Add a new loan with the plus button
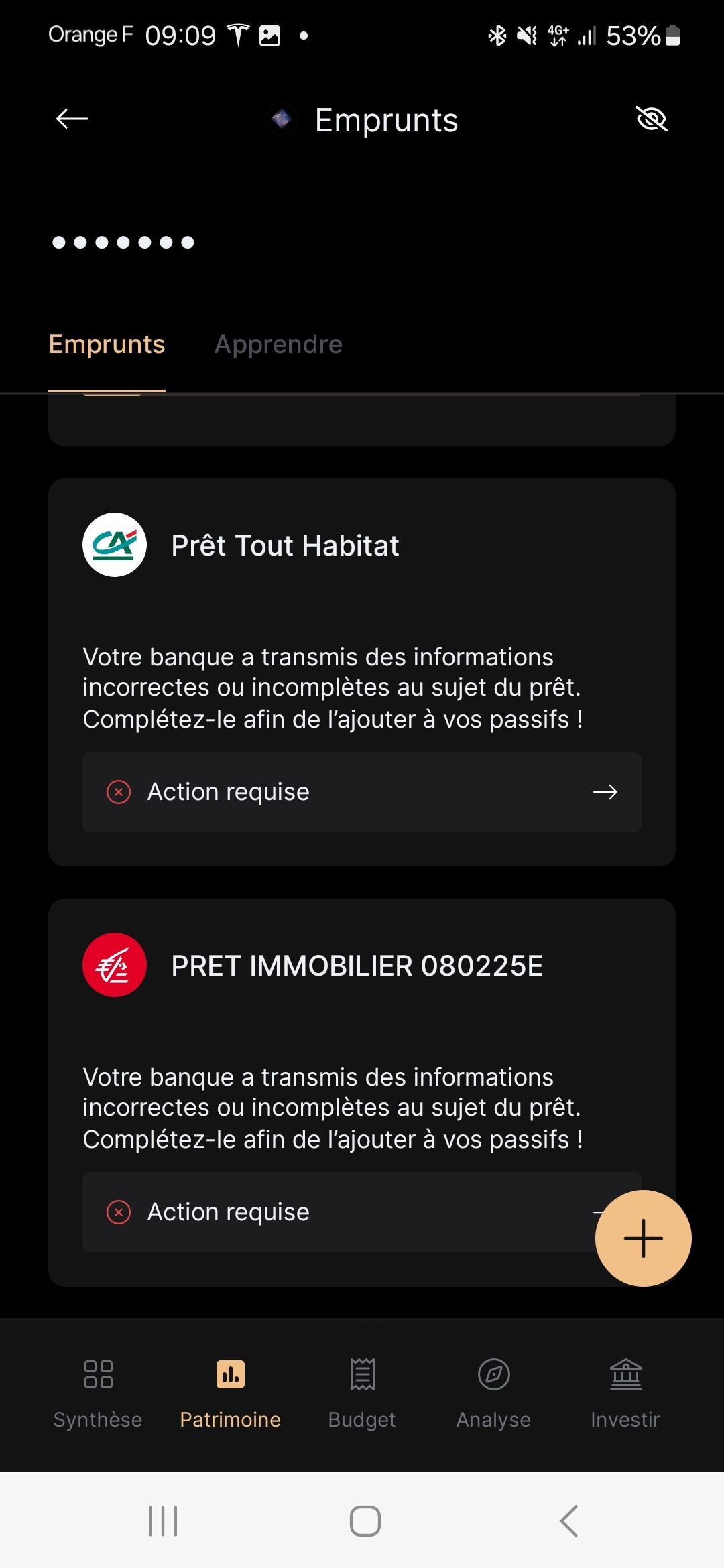724x1568 pixels. tap(643, 1238)
